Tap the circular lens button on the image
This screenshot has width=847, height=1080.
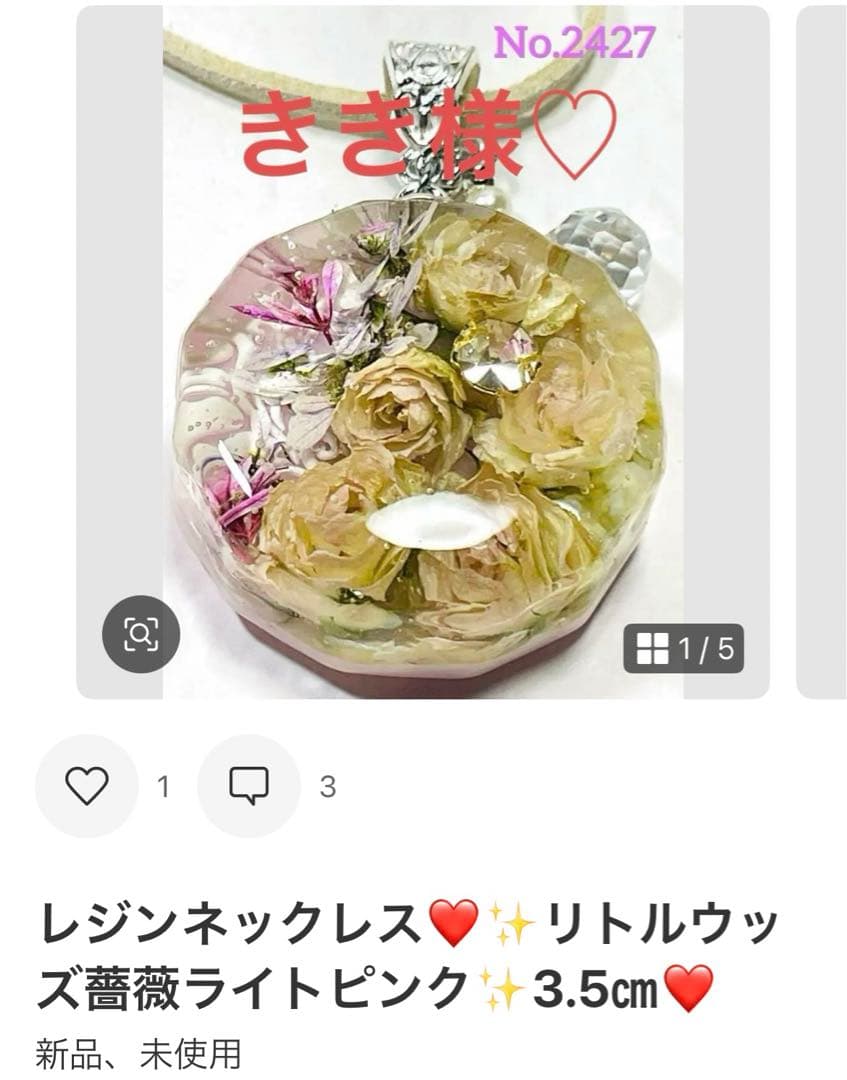(x=143, y=634)
